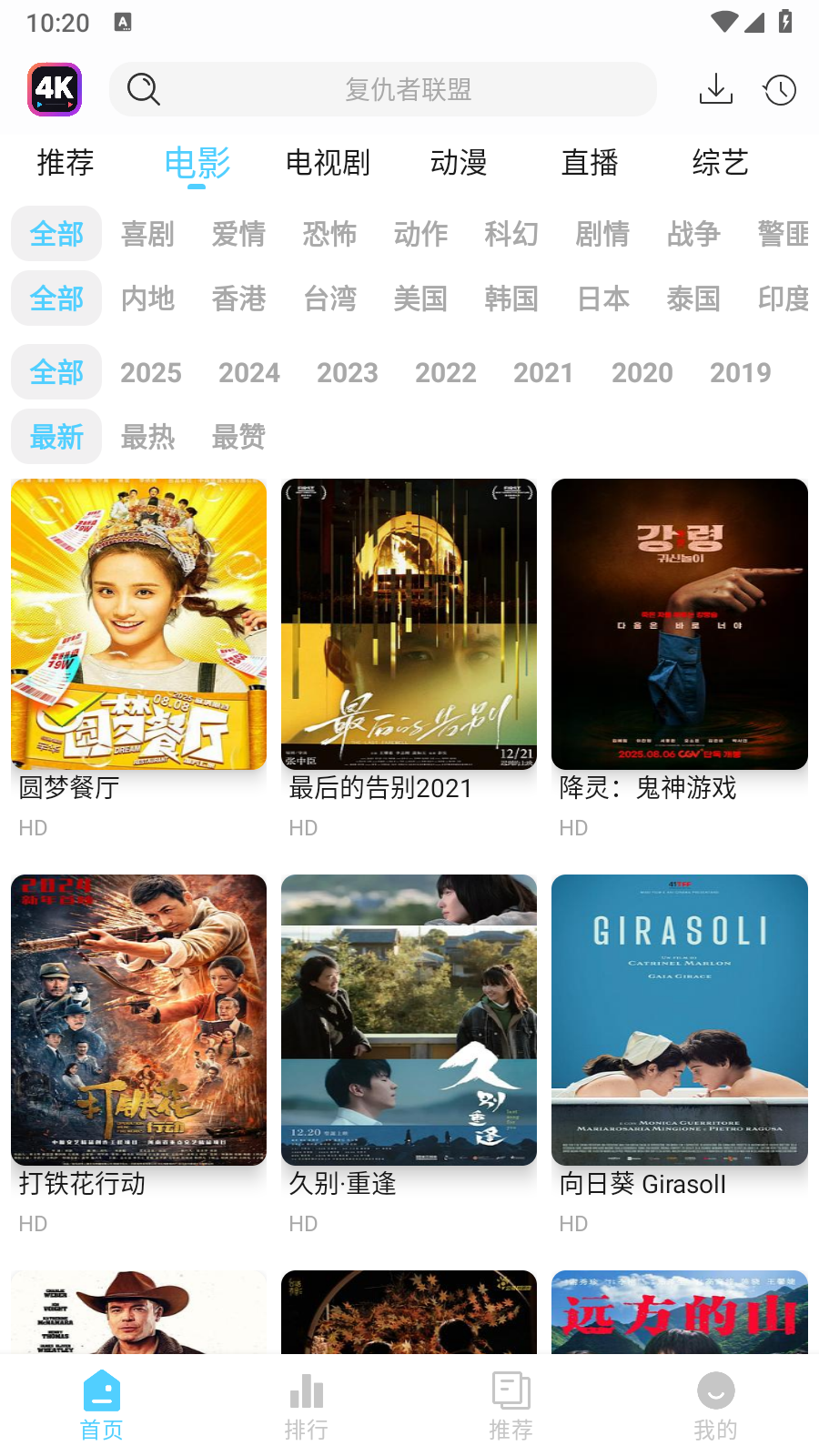
Task: Choose 香港 region filter
Action: (238, 298)
